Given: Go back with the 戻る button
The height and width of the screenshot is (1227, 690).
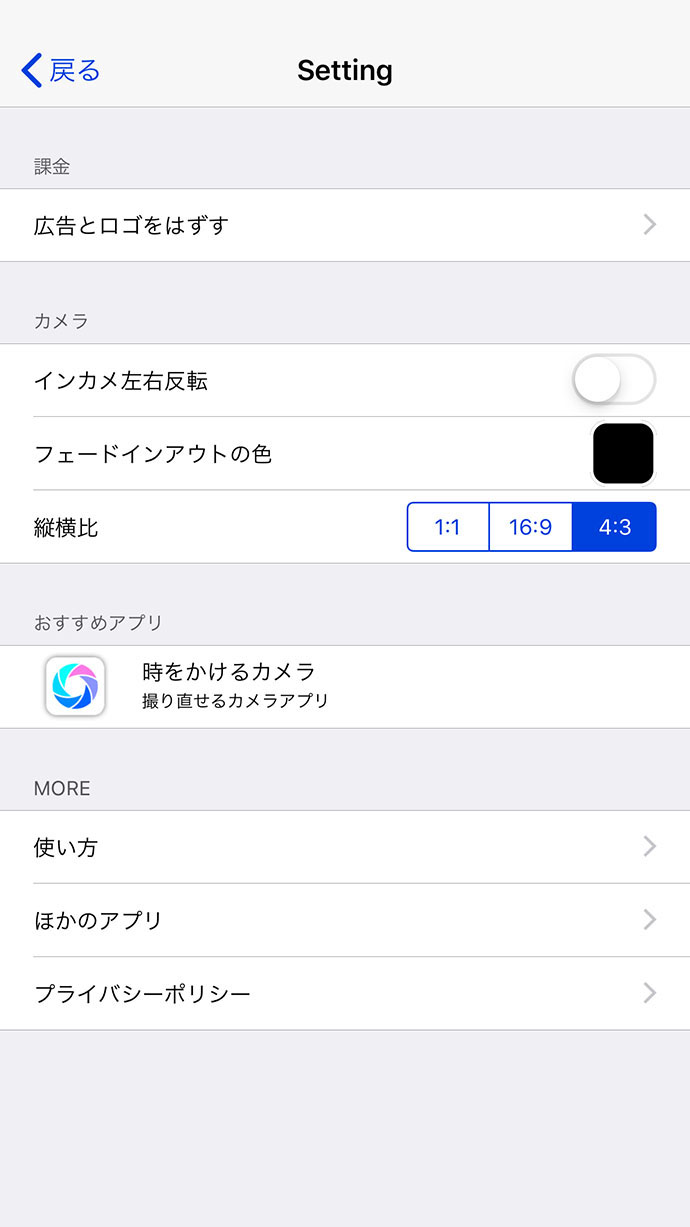Looking at the screenshot, I should click(61, 71).
